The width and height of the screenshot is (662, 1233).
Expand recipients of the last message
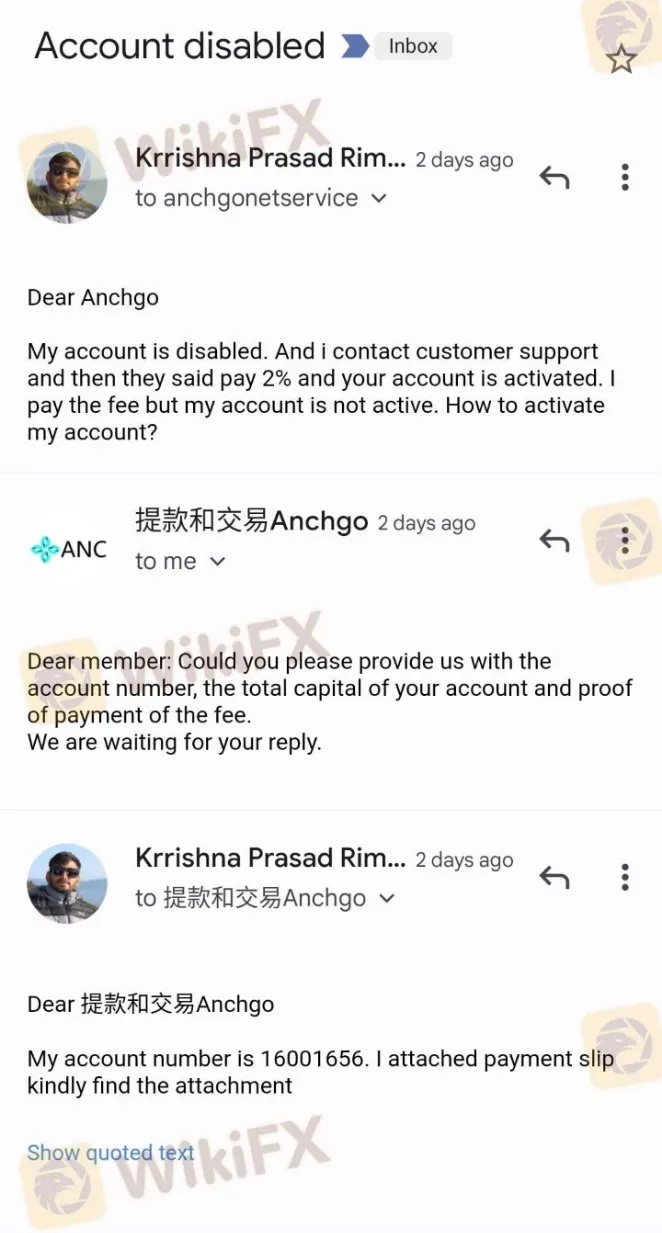tap(386, 898)
